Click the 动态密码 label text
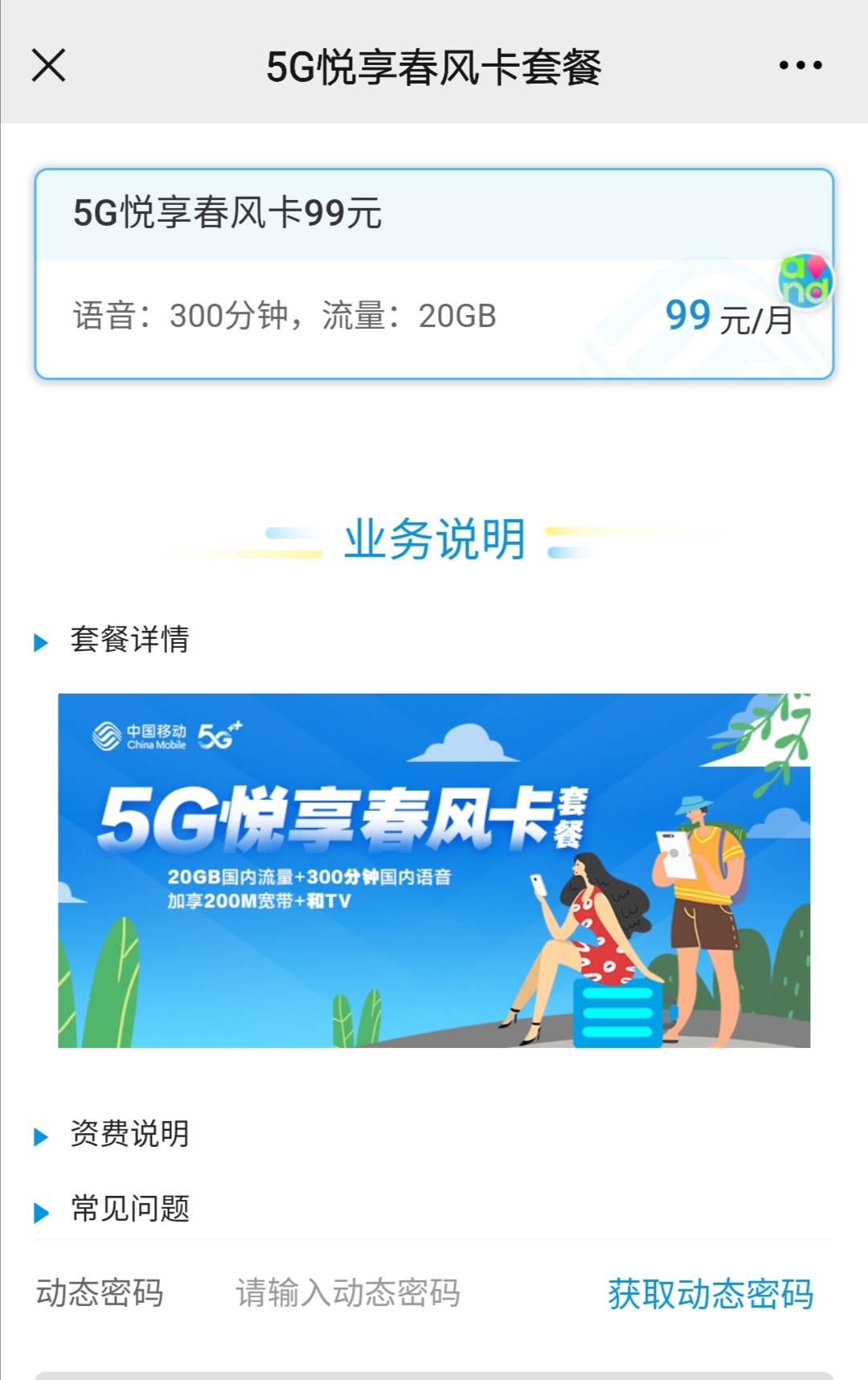This screenshot has height=1380, width=868. click(x=100, y=1292)
